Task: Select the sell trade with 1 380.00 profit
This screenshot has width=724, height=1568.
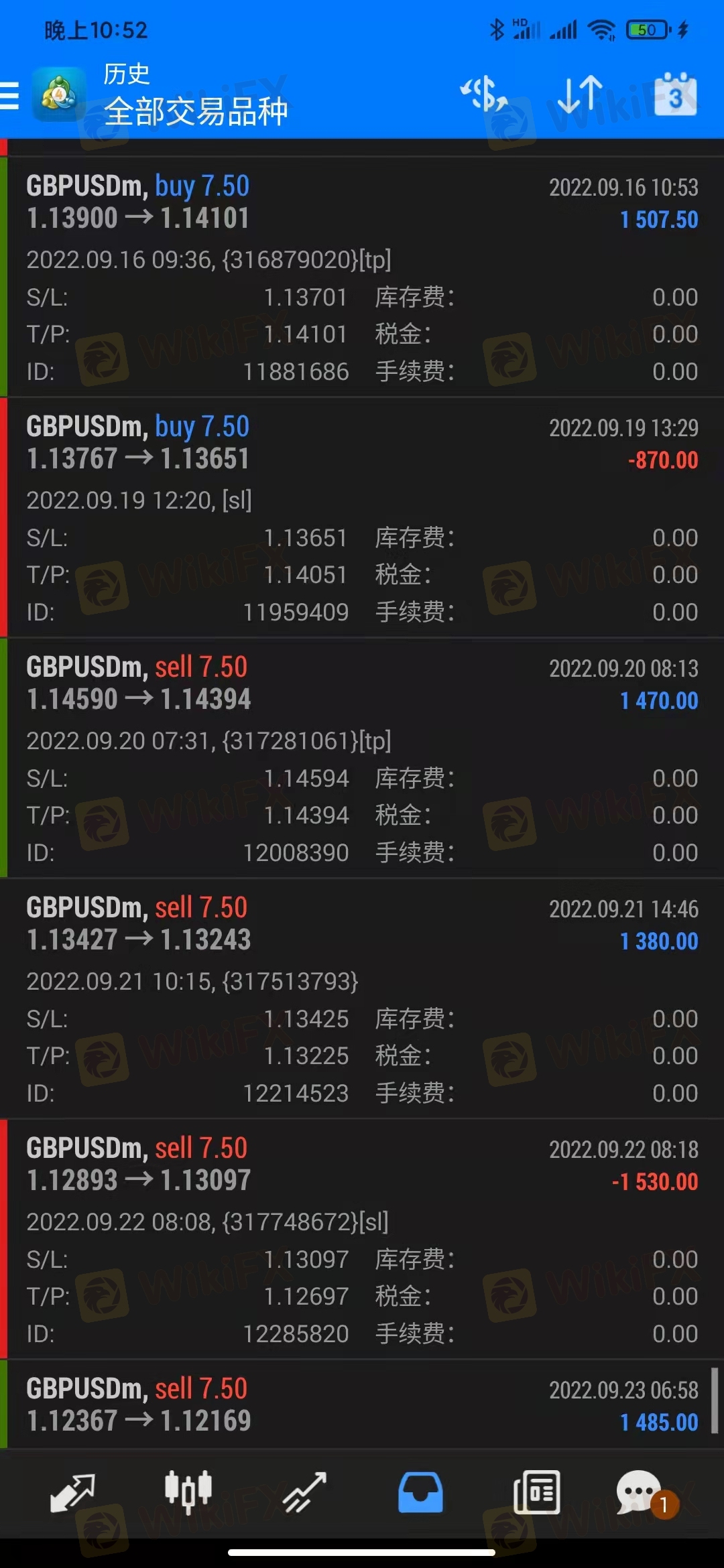Action: (362, 998)
